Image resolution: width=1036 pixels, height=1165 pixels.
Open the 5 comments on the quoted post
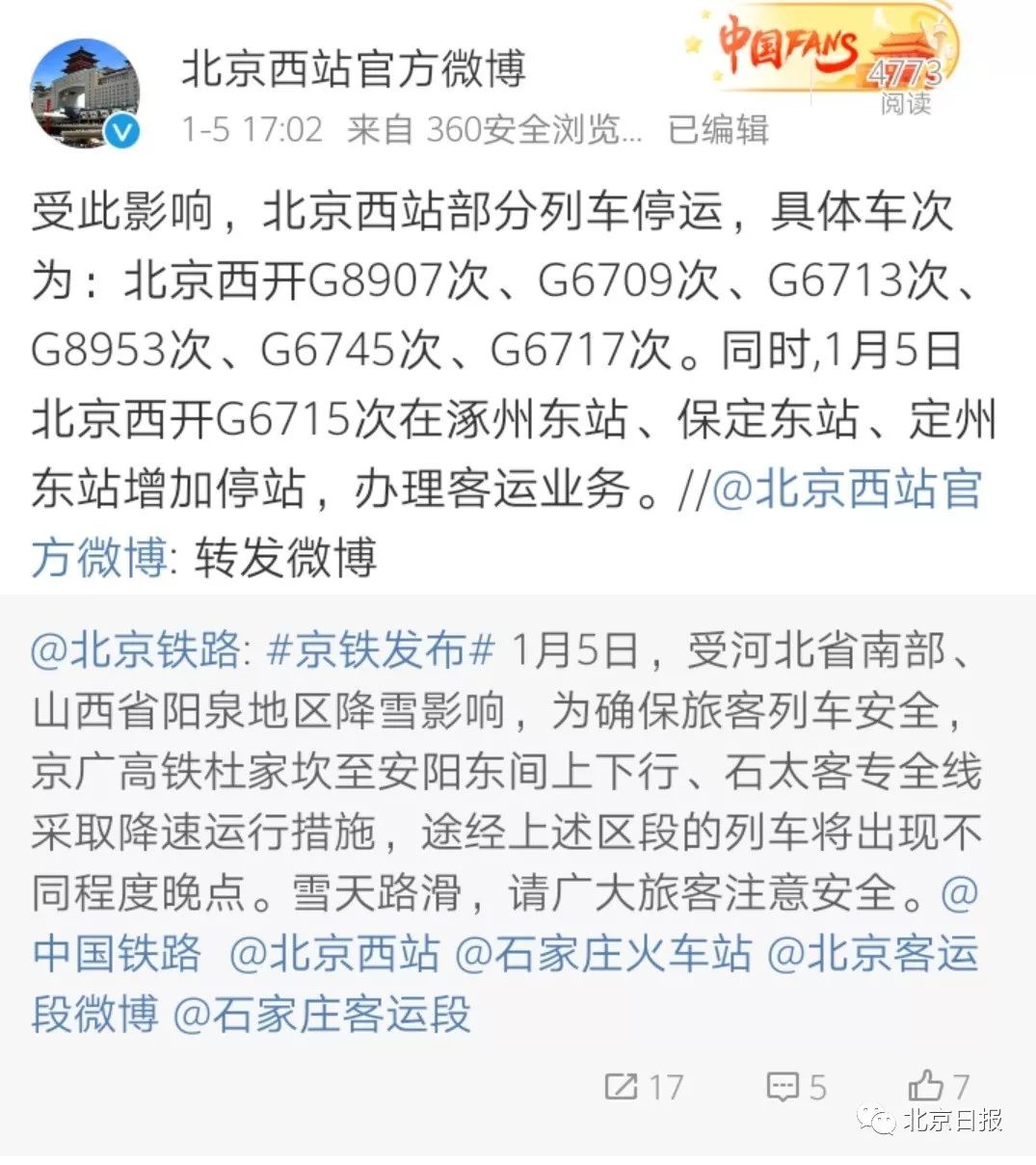[796, 1087]
